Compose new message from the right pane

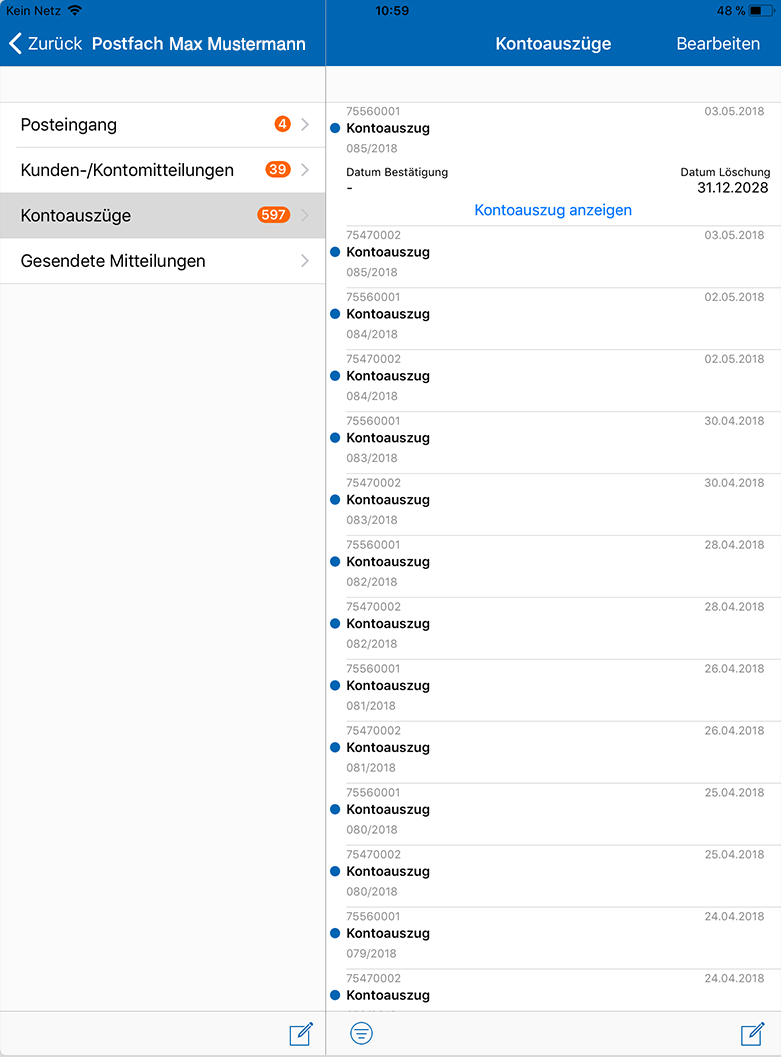click(x=752, y=1034)
